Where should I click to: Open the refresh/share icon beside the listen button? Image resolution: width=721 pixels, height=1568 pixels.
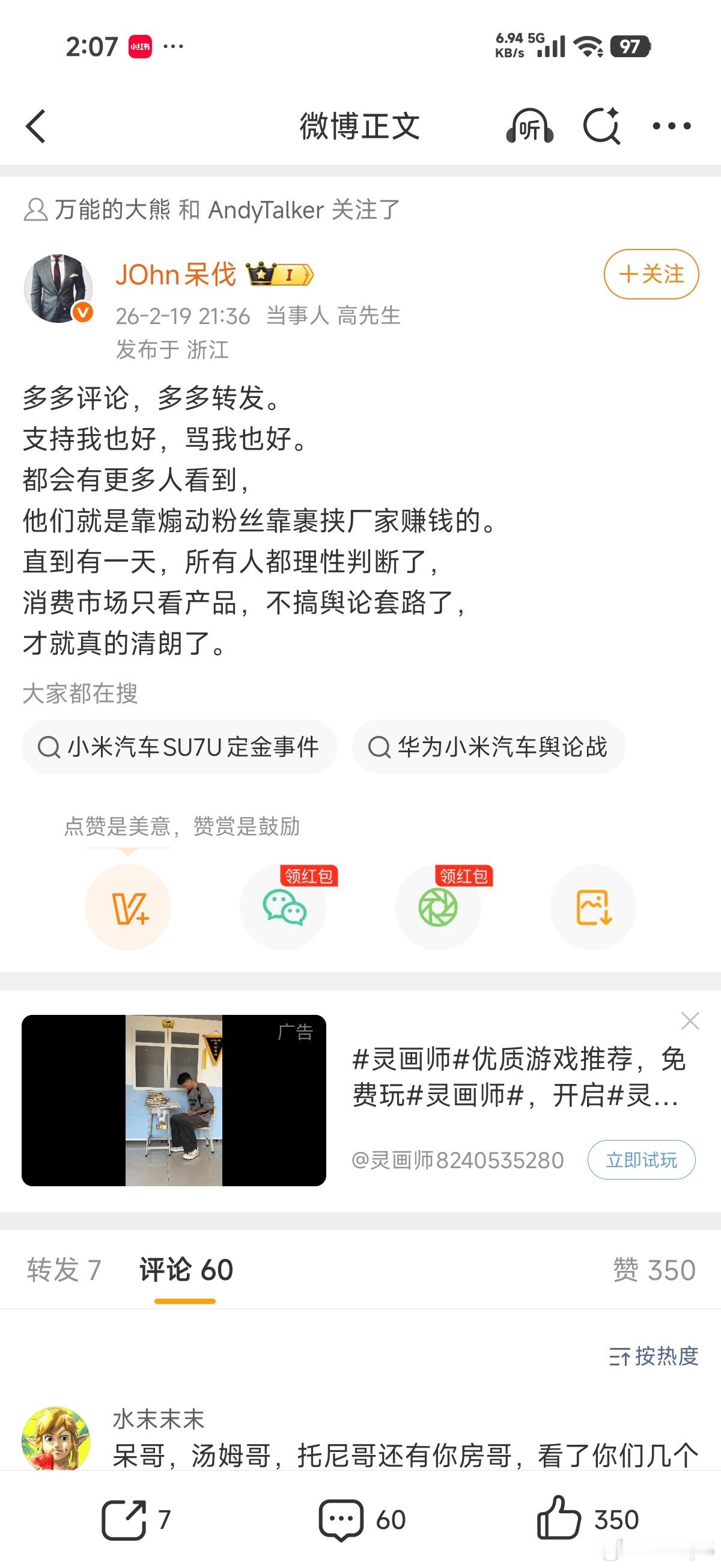pos(602,126)
